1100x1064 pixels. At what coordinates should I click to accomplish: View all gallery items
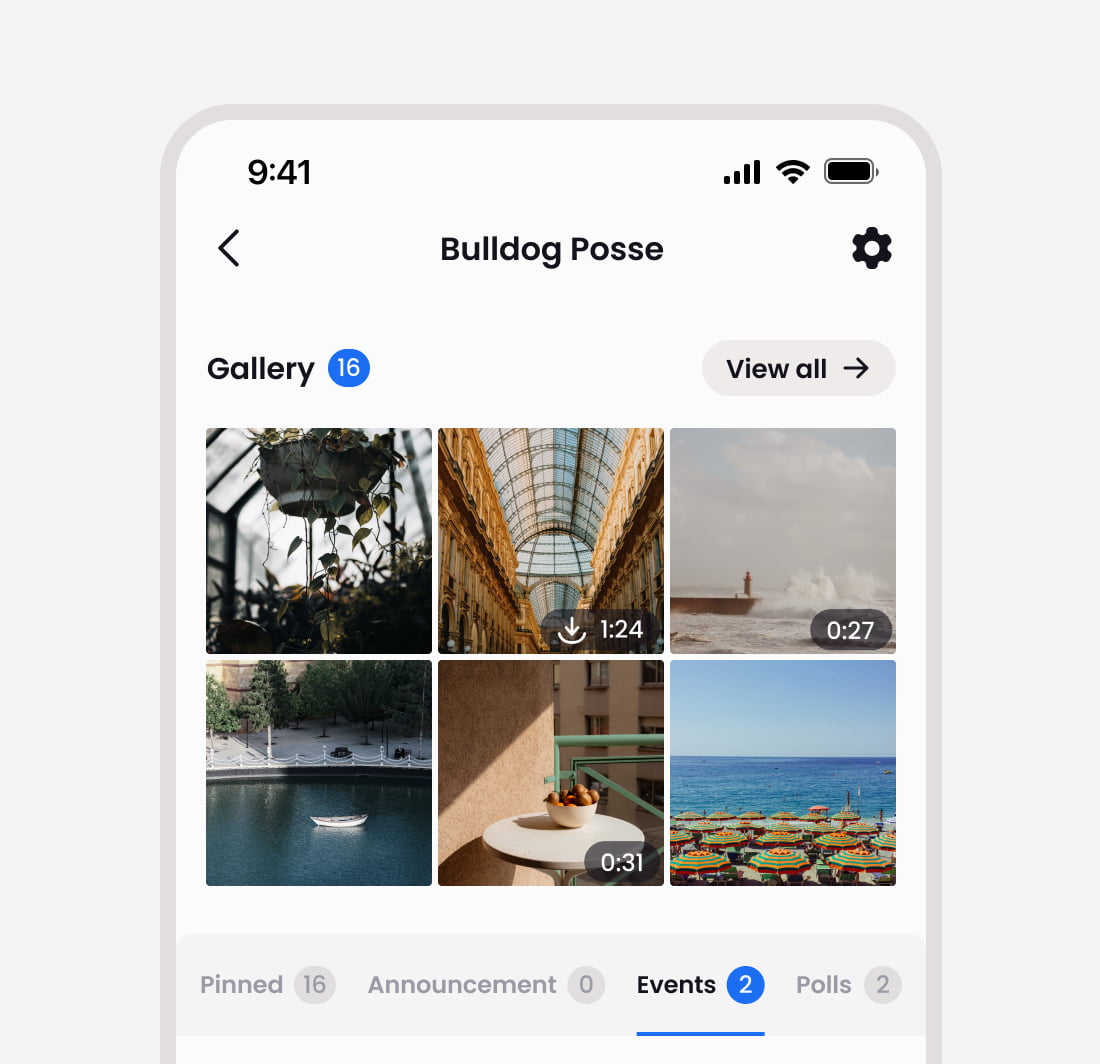(798, 368)
